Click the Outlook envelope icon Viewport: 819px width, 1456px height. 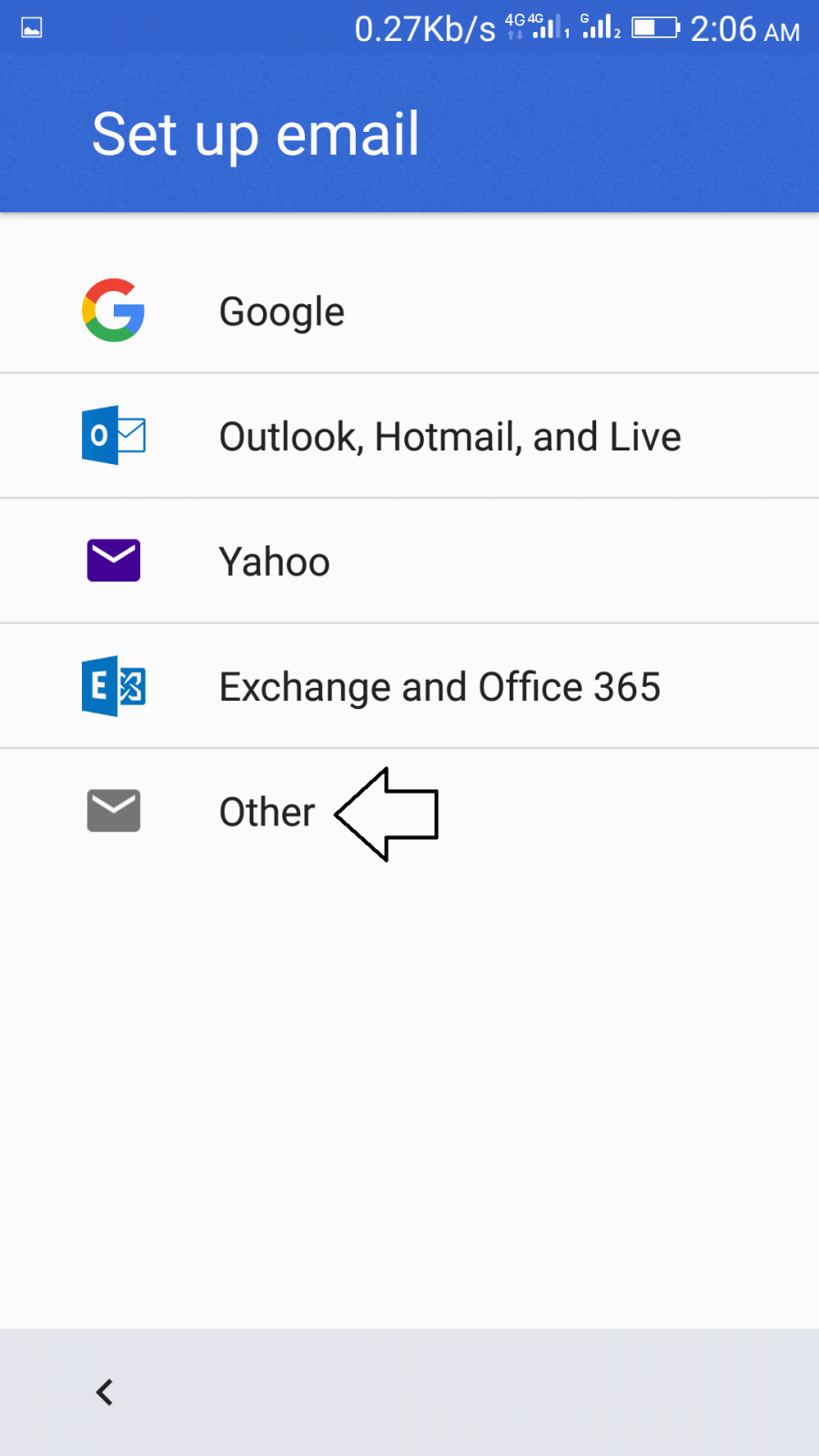pyautogui.click(x=113, y=435)
